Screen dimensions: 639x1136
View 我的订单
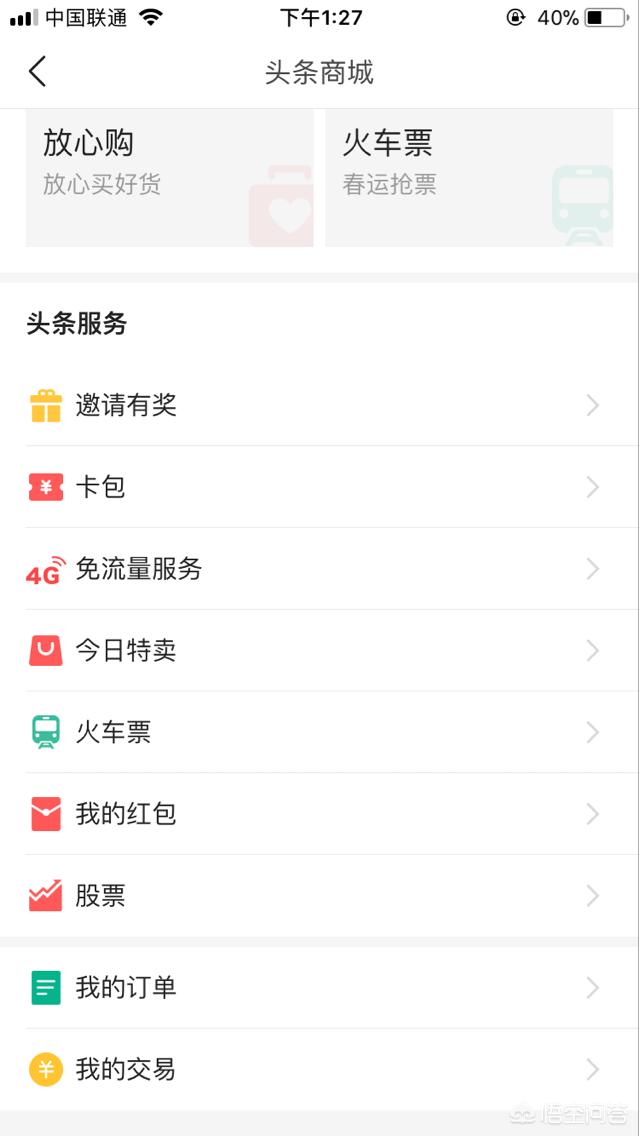tap(319, 988)
